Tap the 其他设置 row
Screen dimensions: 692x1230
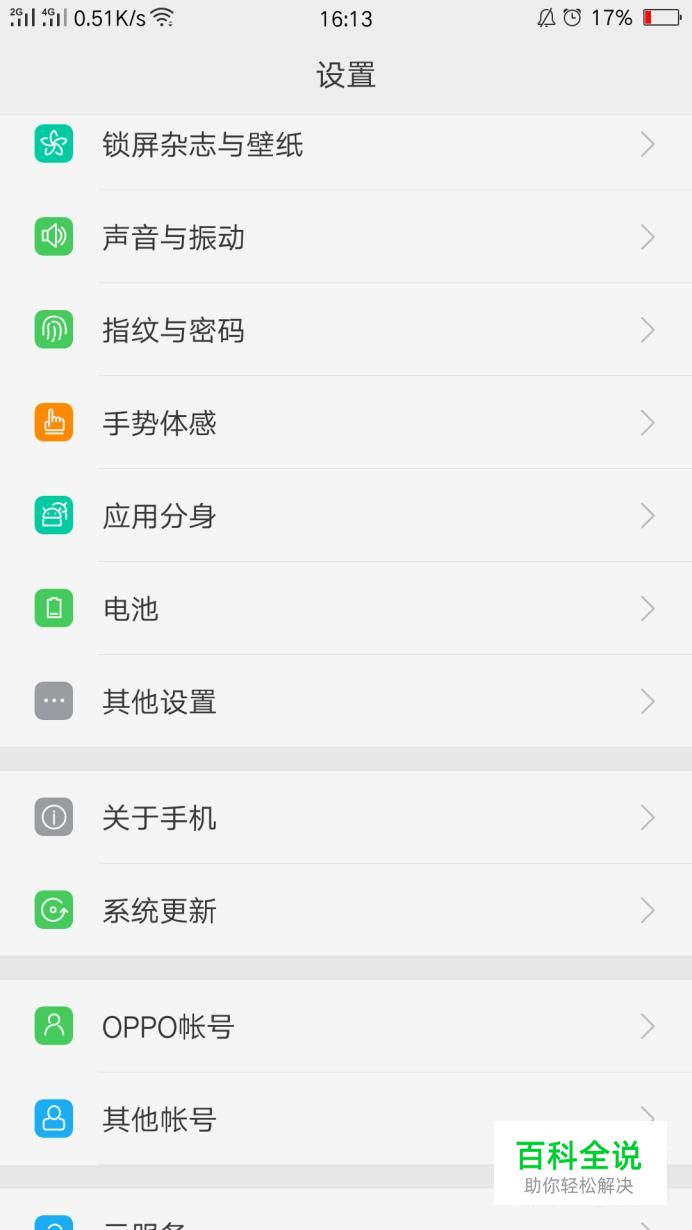[x=345, y=702]
